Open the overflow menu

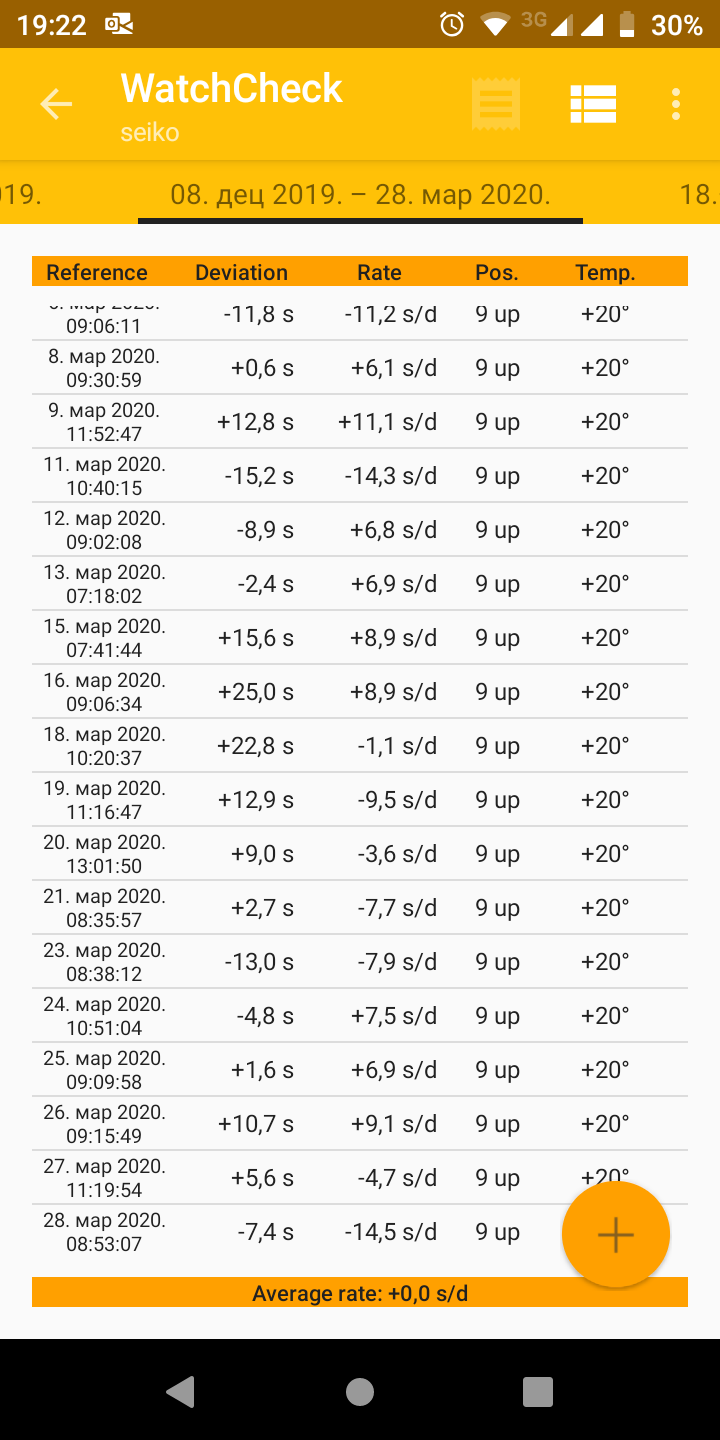pos(676,104)
